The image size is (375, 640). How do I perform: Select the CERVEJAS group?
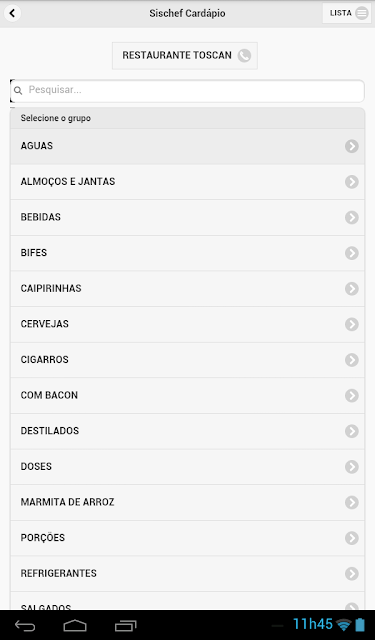[x=187, y=324]
